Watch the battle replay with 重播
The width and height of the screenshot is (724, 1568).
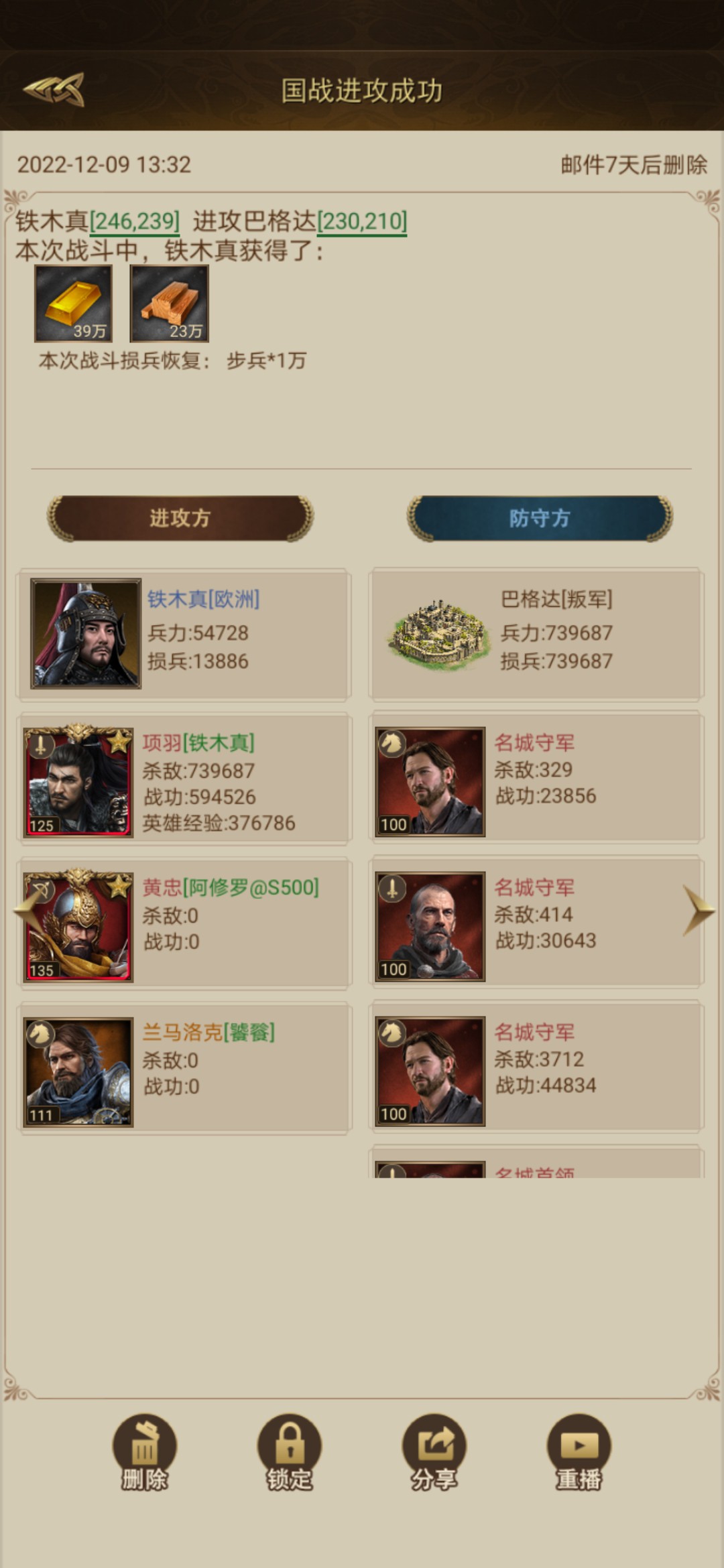click(x=579, y=1451)
